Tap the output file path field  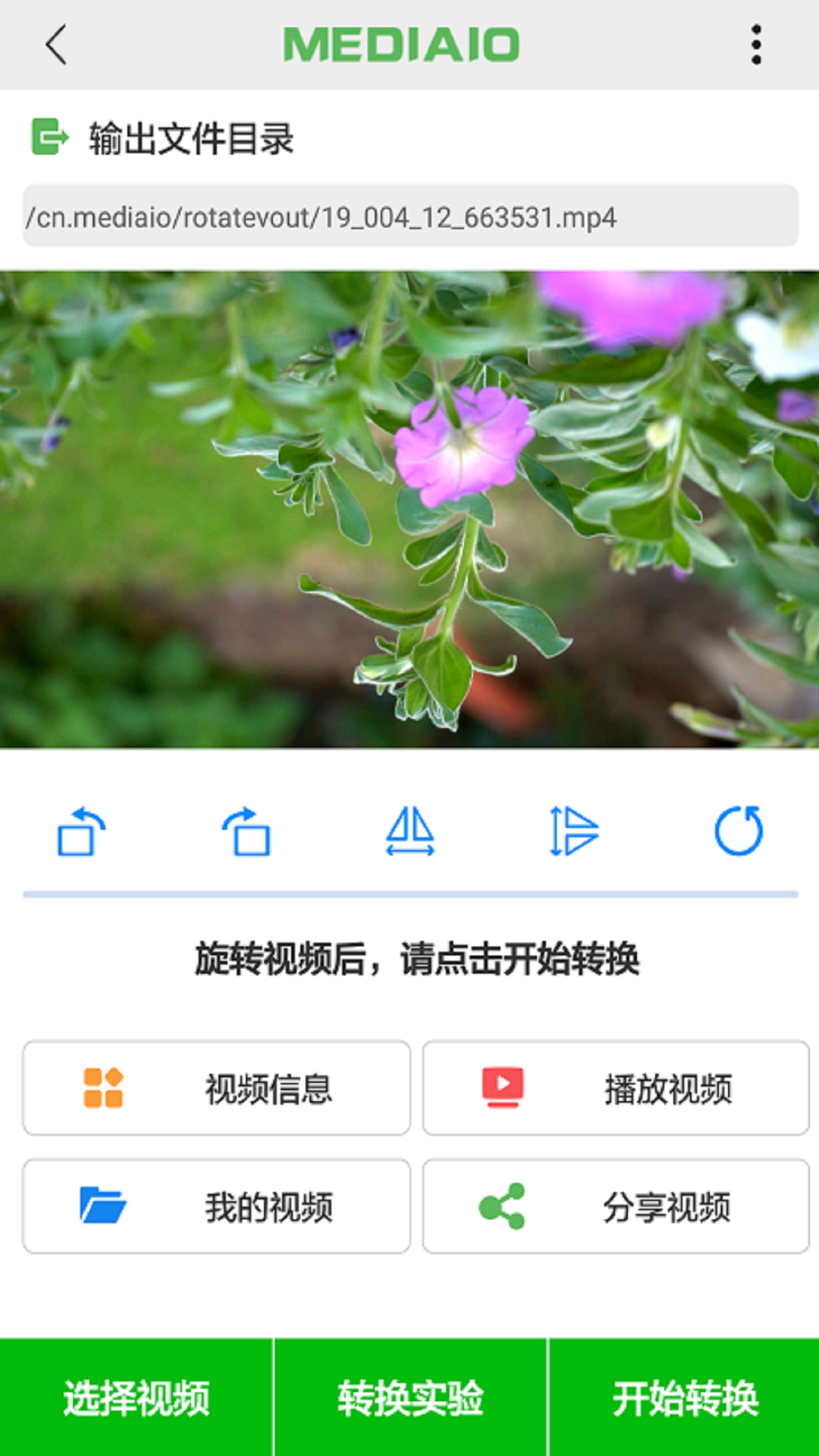pos(410,216)
